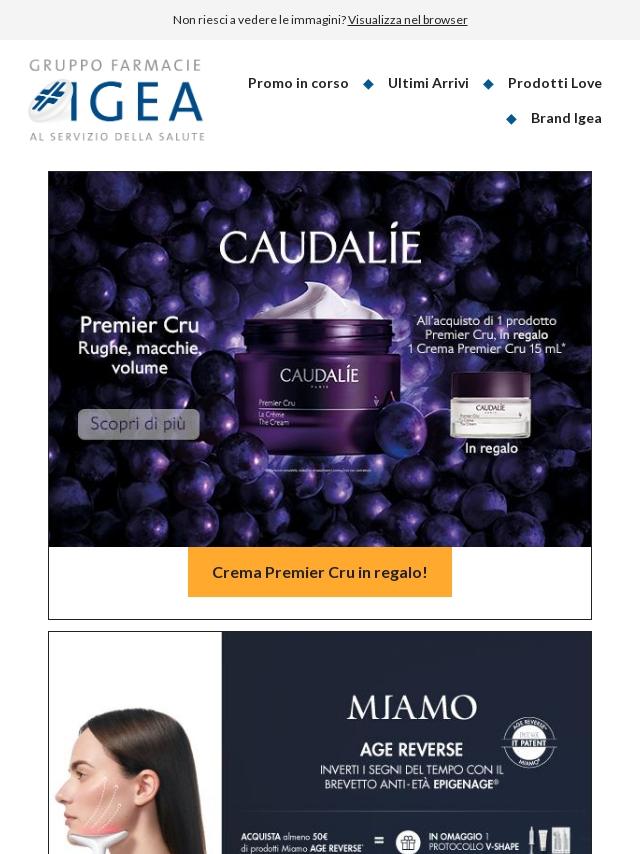Go to Ultimi Arrivi
This screenshot has height=854, width=640.
point(428,83)
